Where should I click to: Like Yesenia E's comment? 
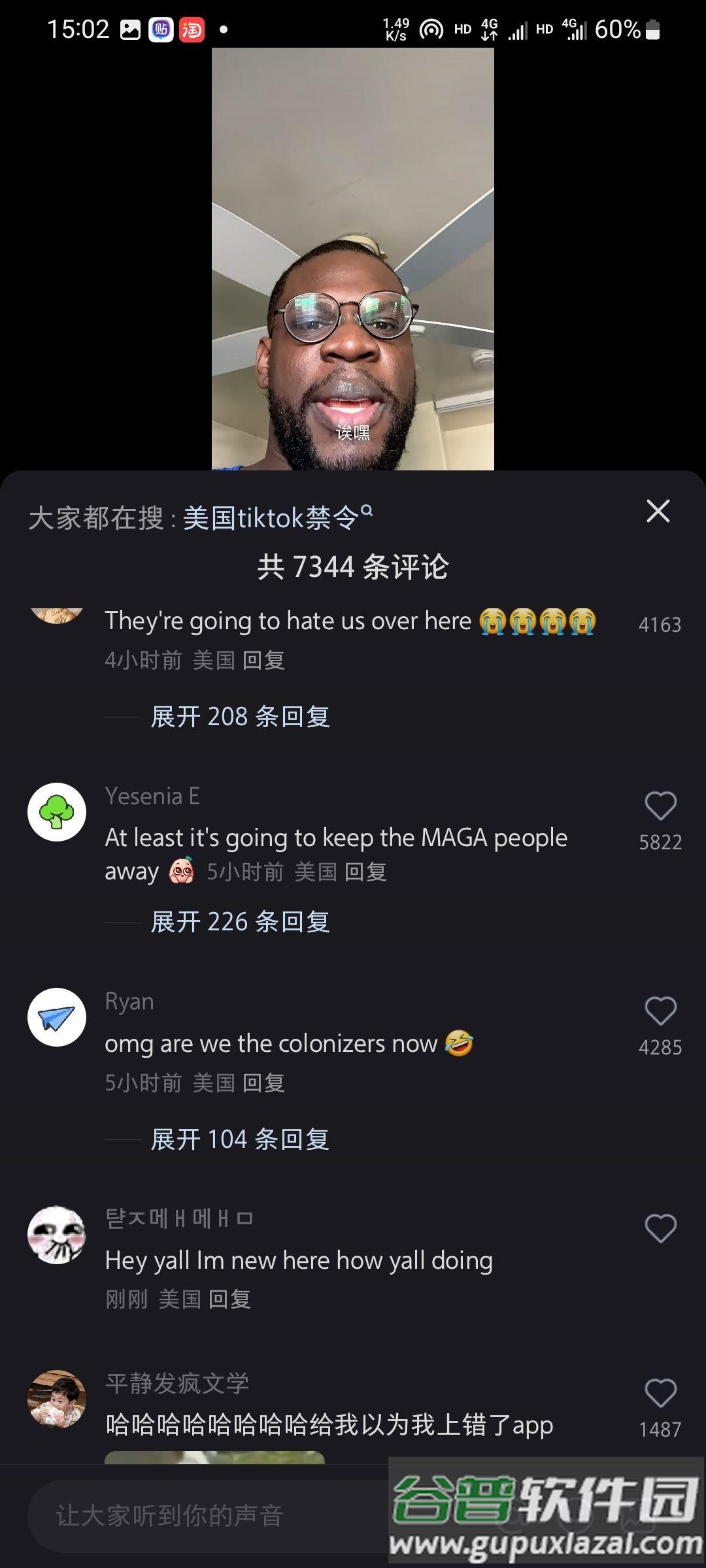coord(660,806)
